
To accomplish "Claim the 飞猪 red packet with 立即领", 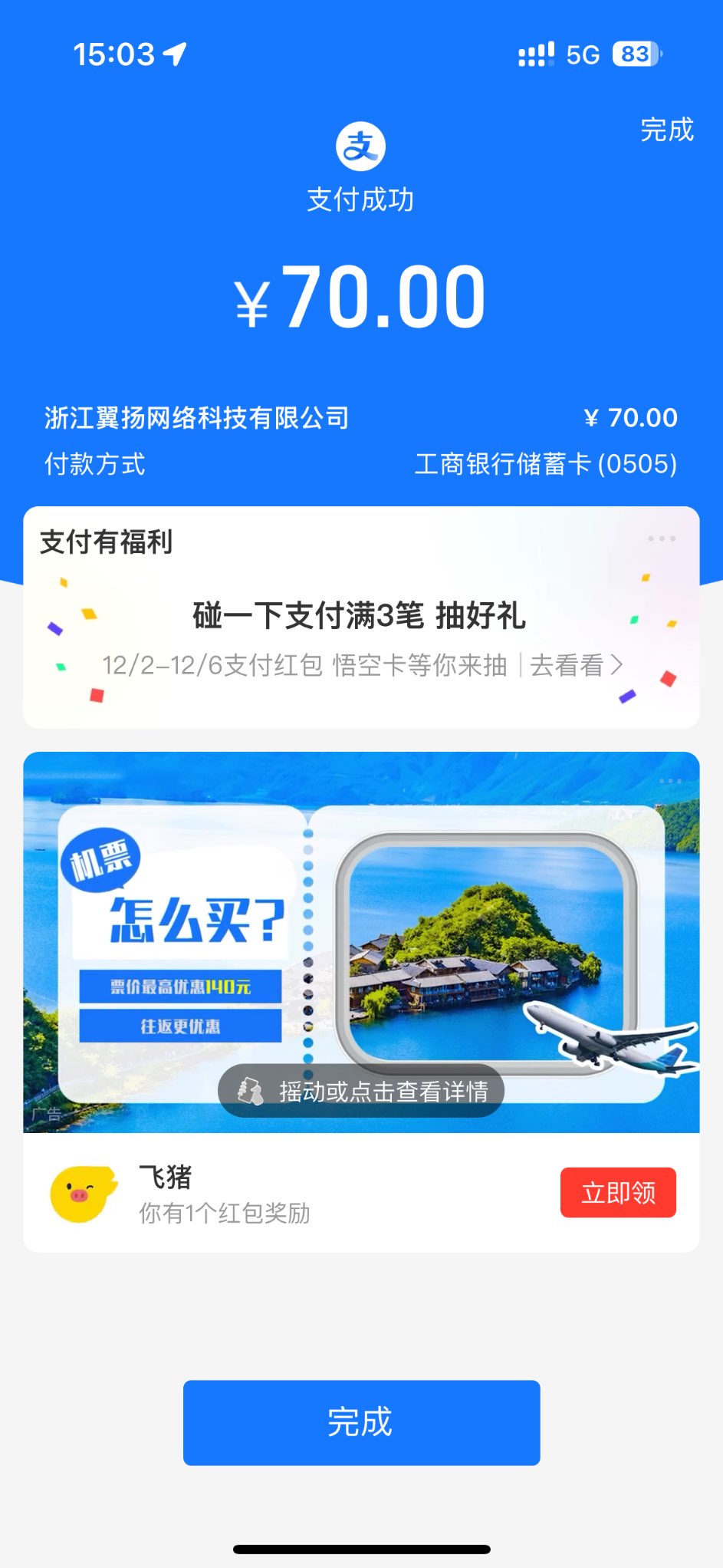I will coord(618,1192).
